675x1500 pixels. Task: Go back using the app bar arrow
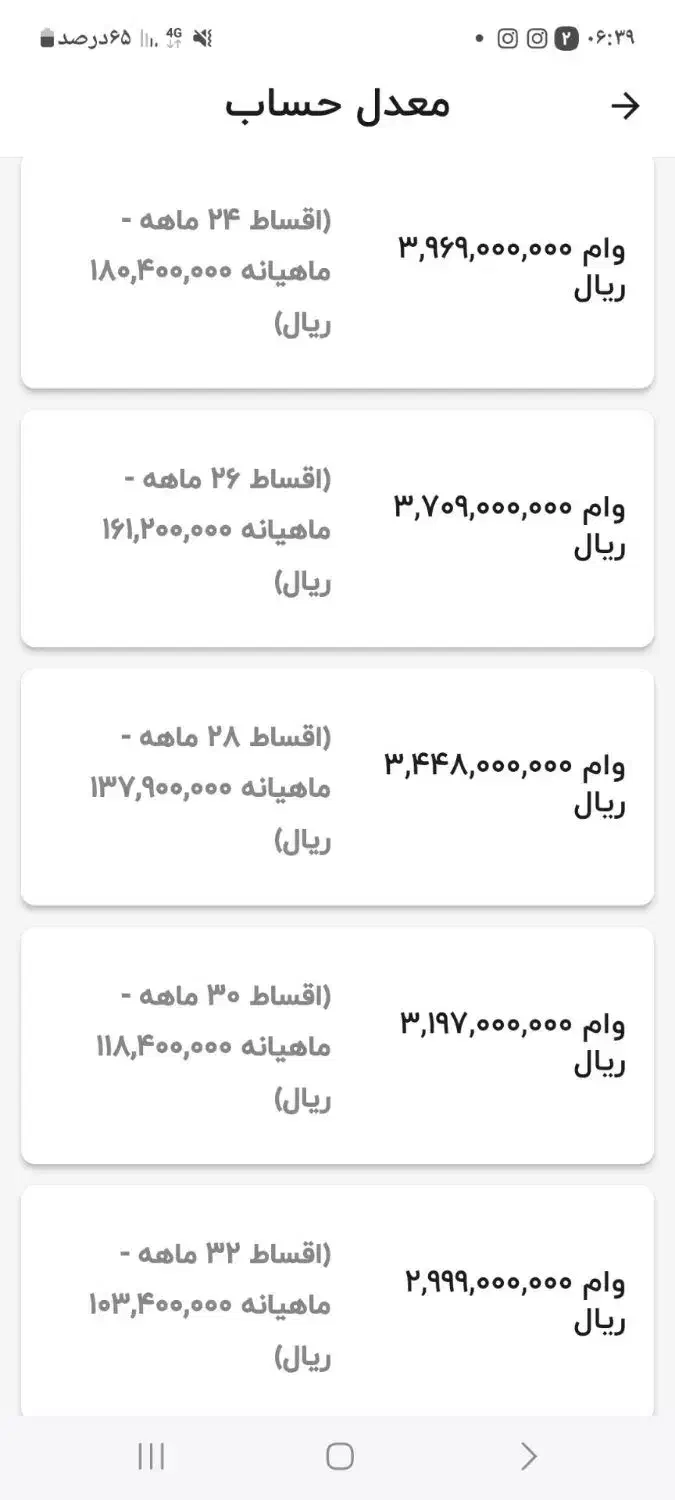click(625, 106)
